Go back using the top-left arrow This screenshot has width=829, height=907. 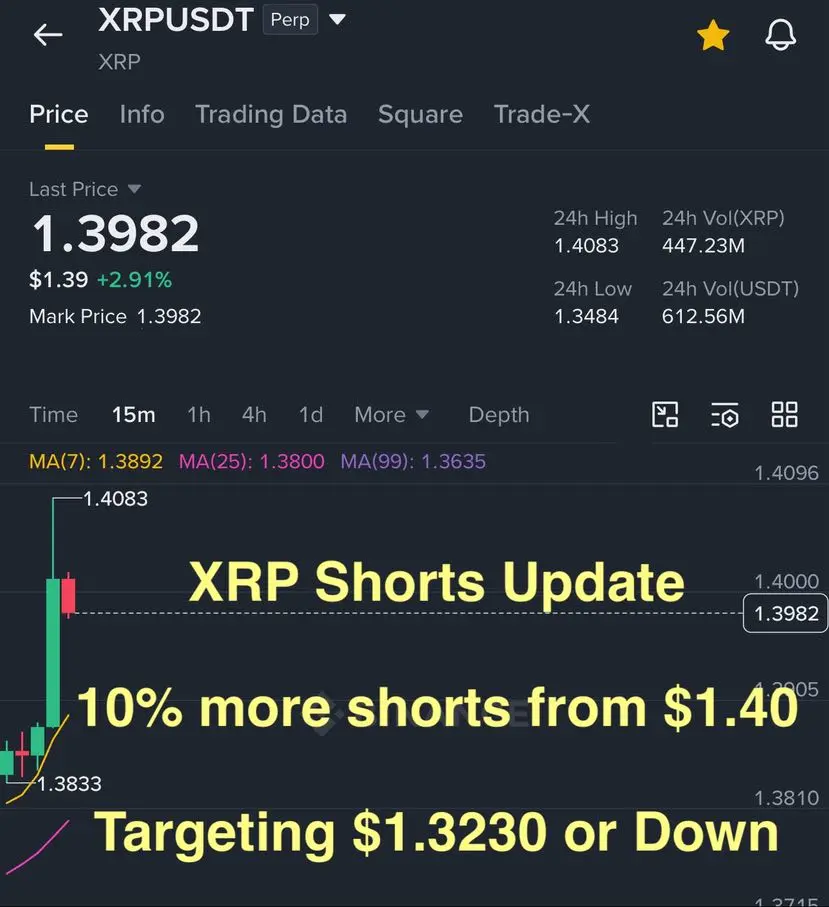[47, 34]
